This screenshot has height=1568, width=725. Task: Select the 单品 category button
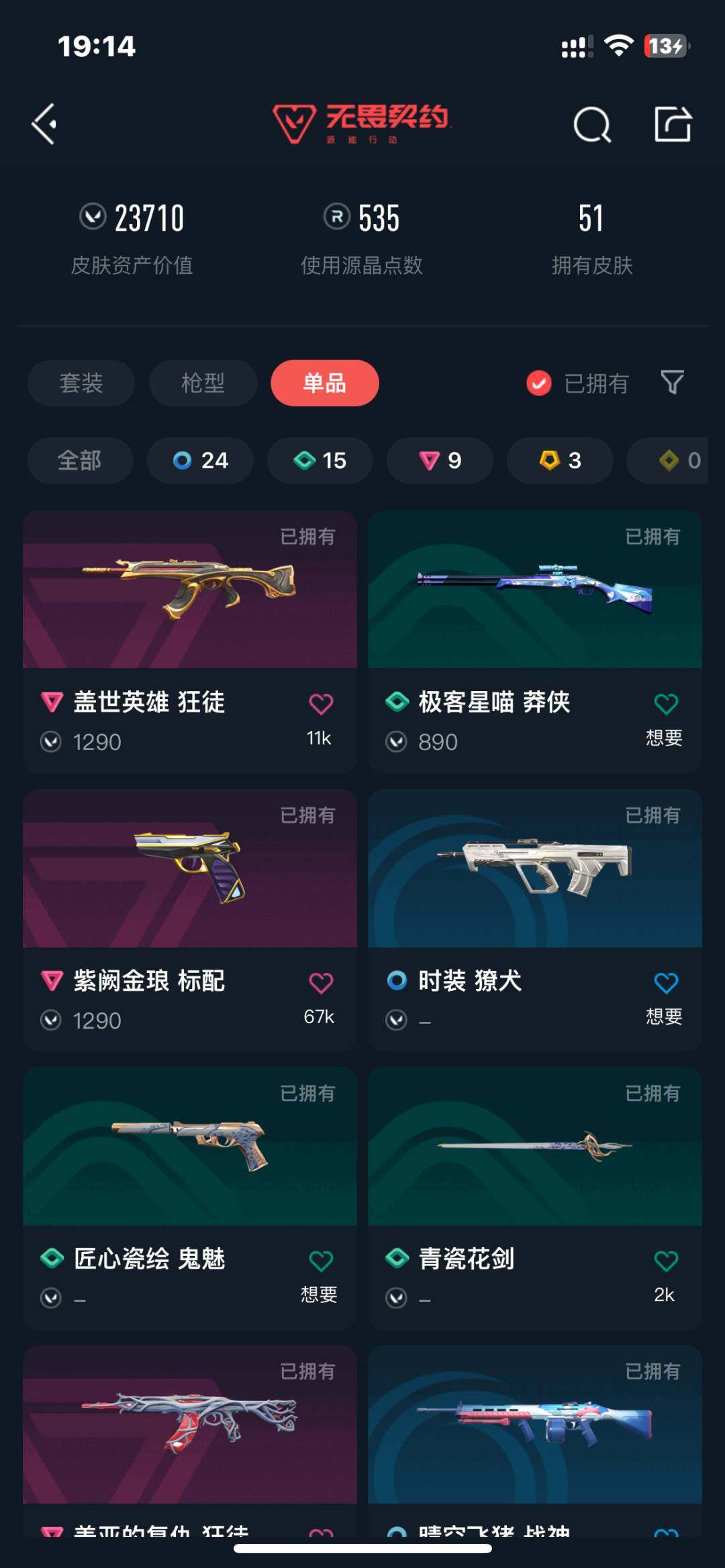pyautogui.click(x=324, y=382)
